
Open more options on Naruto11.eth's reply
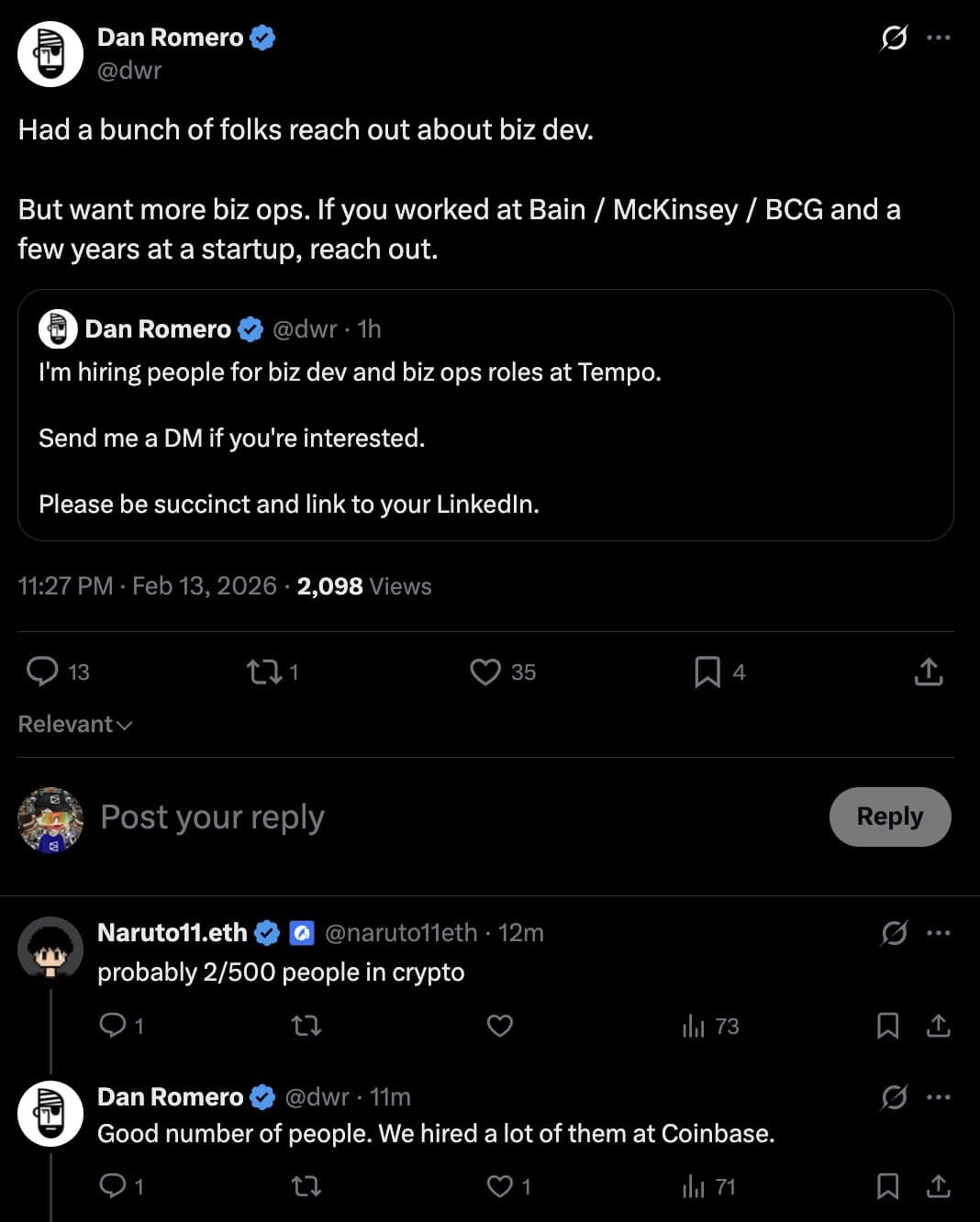point(940,932)
